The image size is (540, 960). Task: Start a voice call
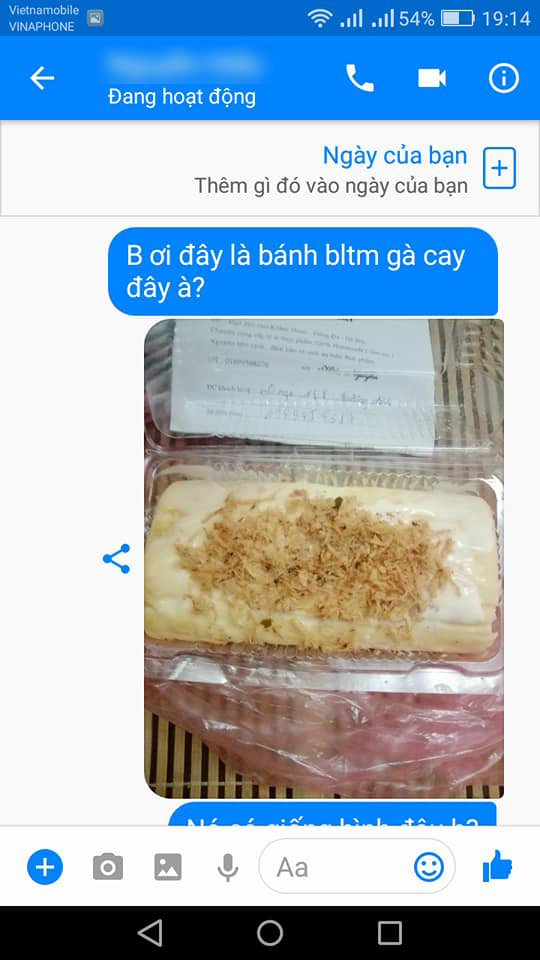coord(359,78)
